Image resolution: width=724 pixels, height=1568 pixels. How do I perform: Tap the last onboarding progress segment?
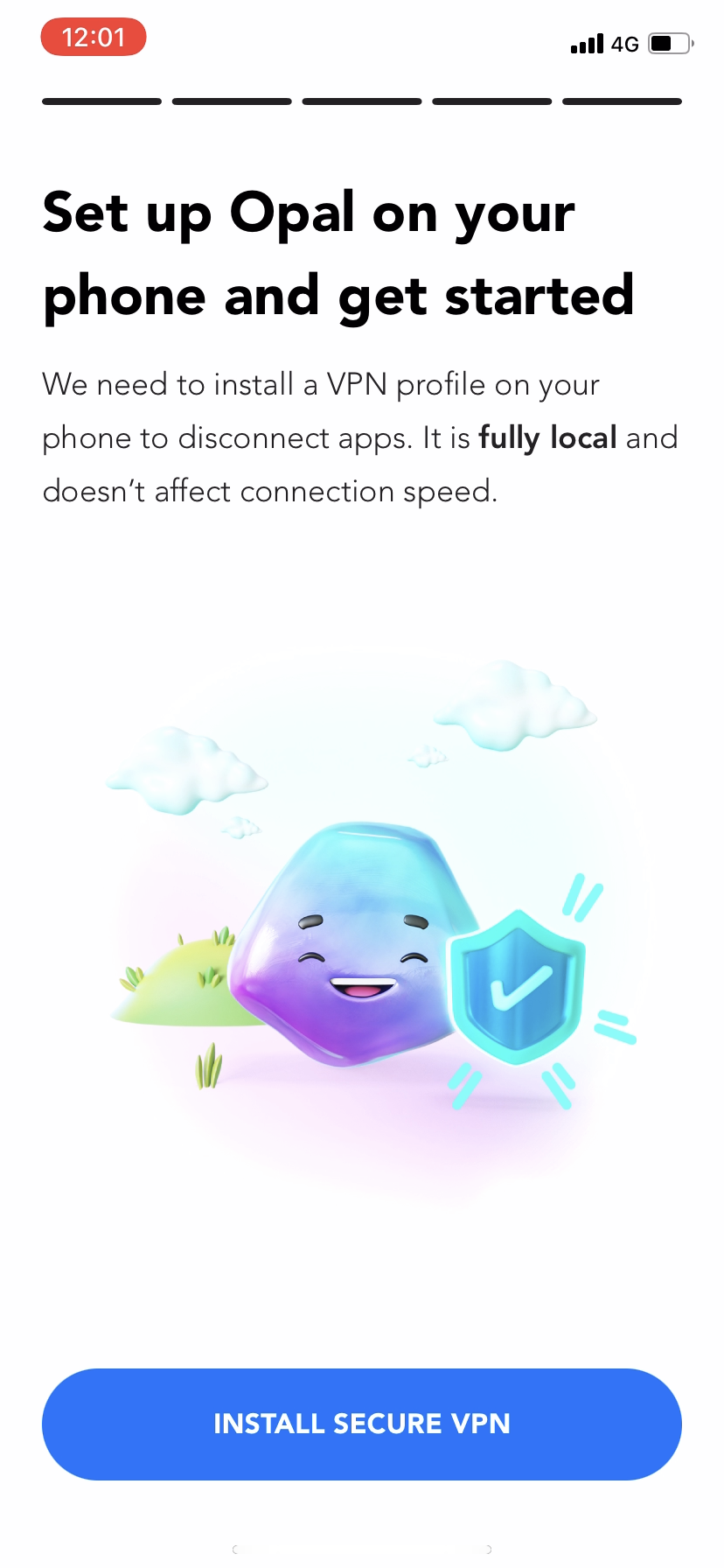point(622,101)
